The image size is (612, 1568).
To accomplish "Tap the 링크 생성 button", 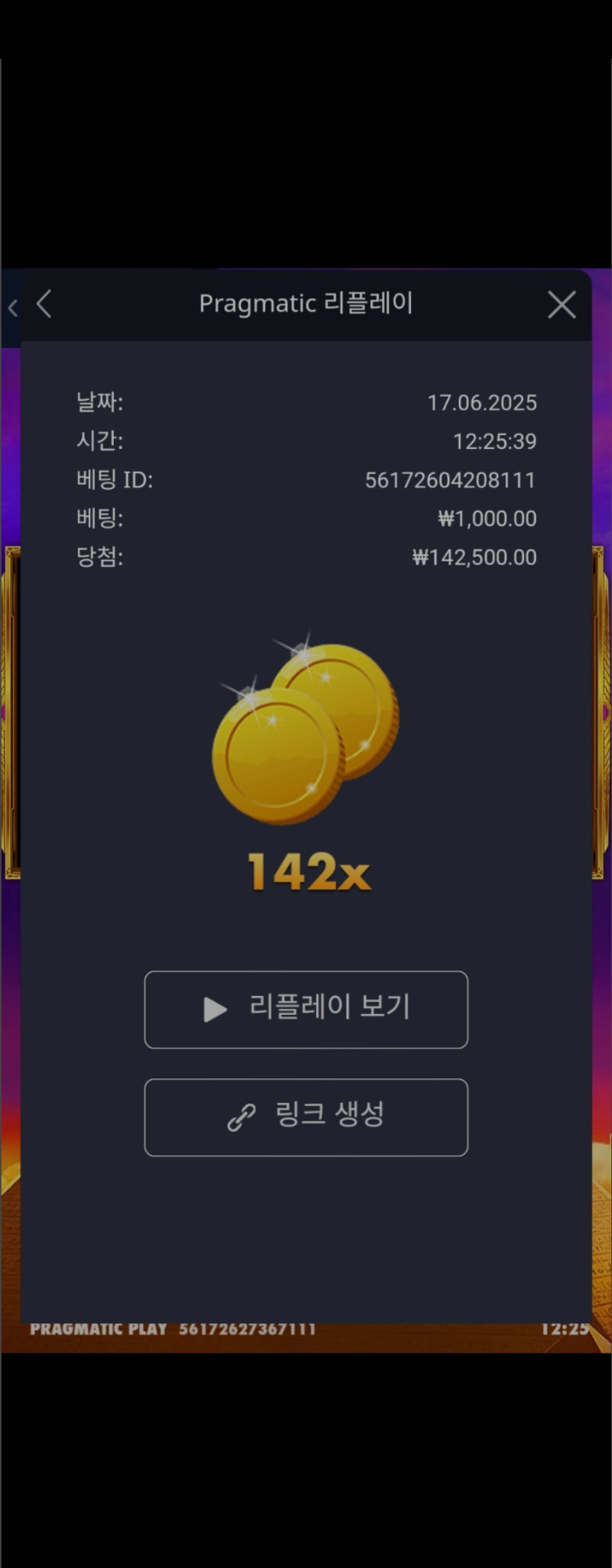I will coord(306,1117).
